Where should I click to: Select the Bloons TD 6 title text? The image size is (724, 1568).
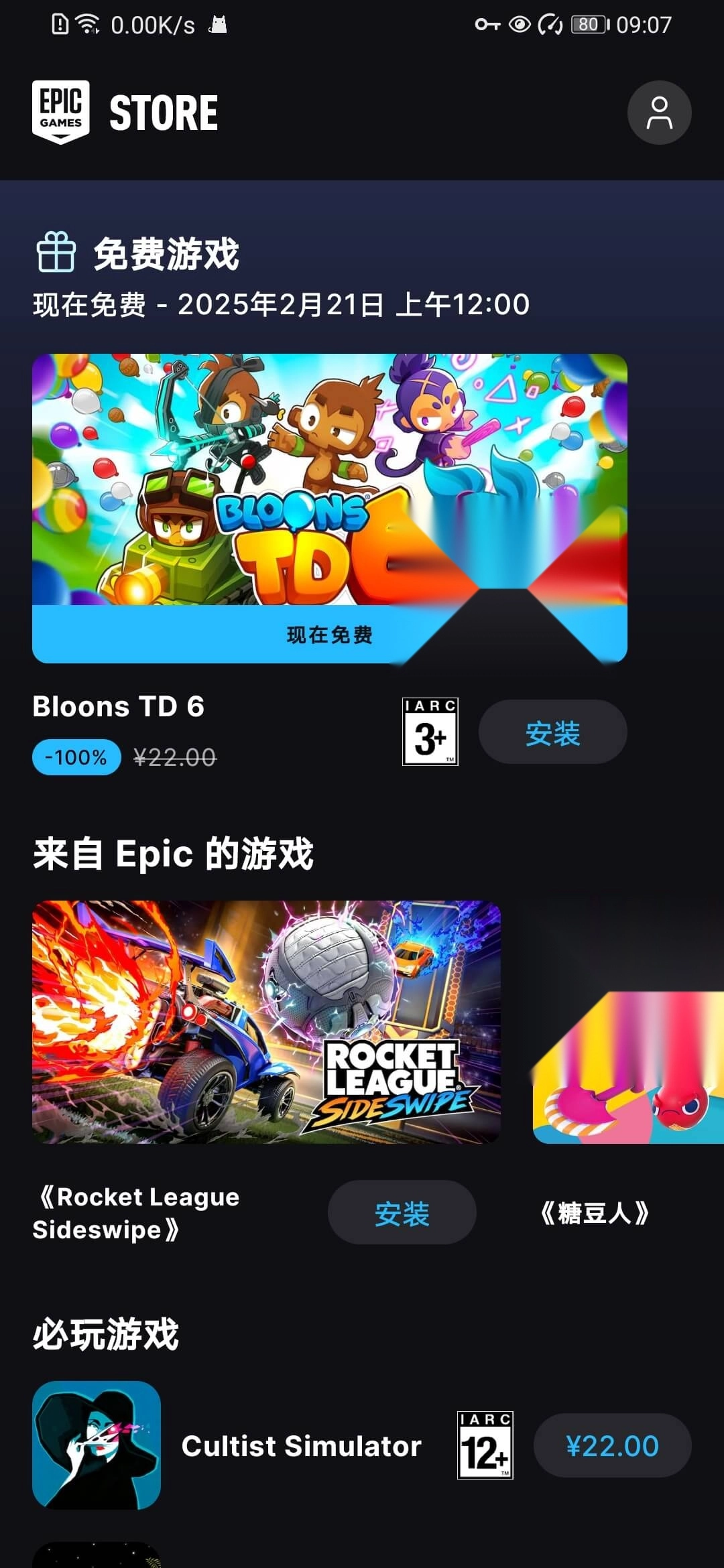click(121, 707)
